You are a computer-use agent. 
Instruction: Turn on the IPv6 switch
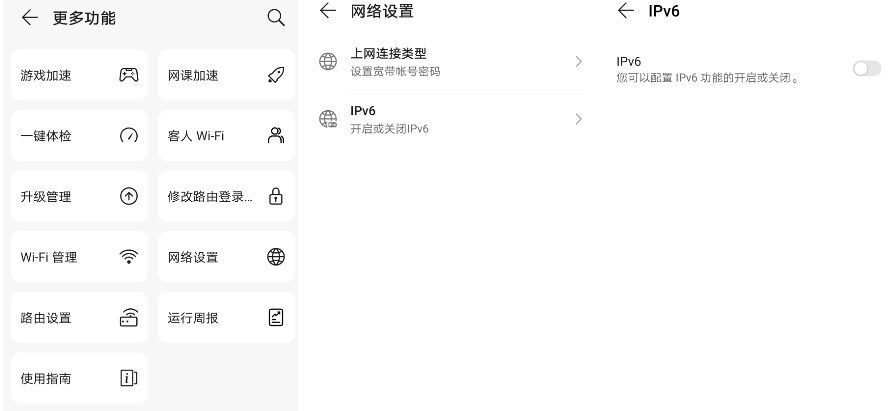coord(867,68)
